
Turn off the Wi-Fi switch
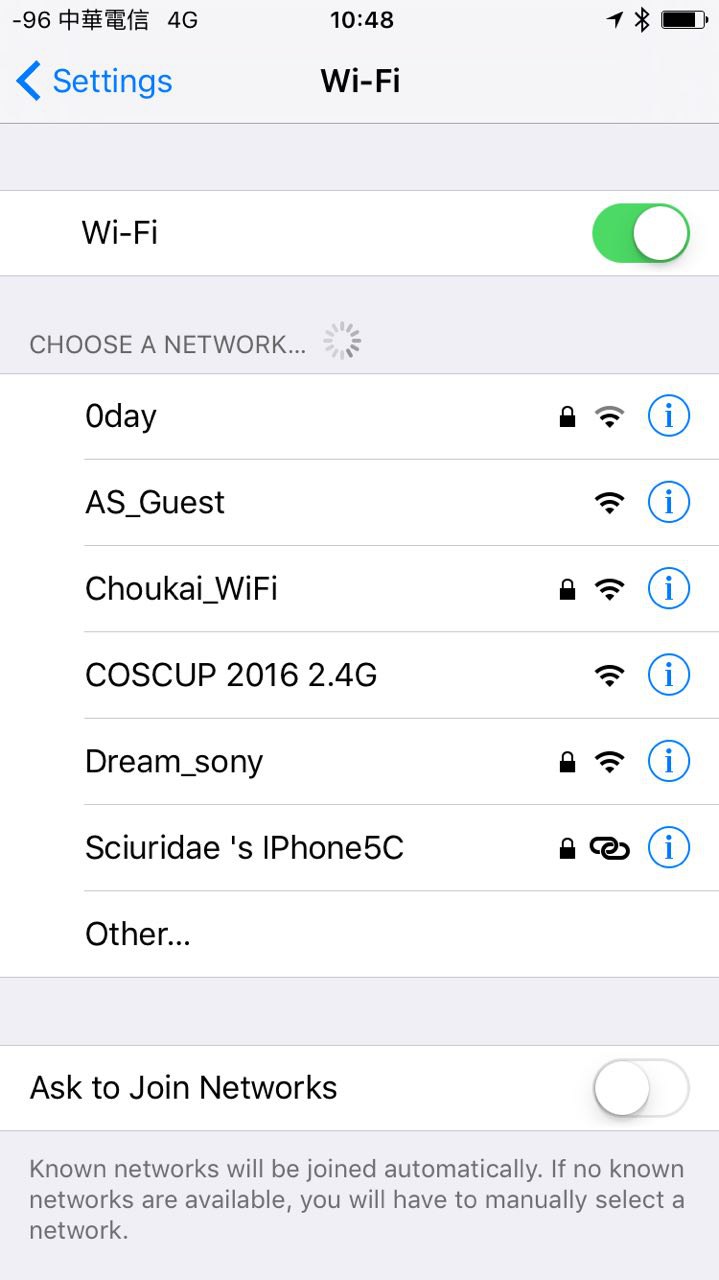click(x=640, y=233)
